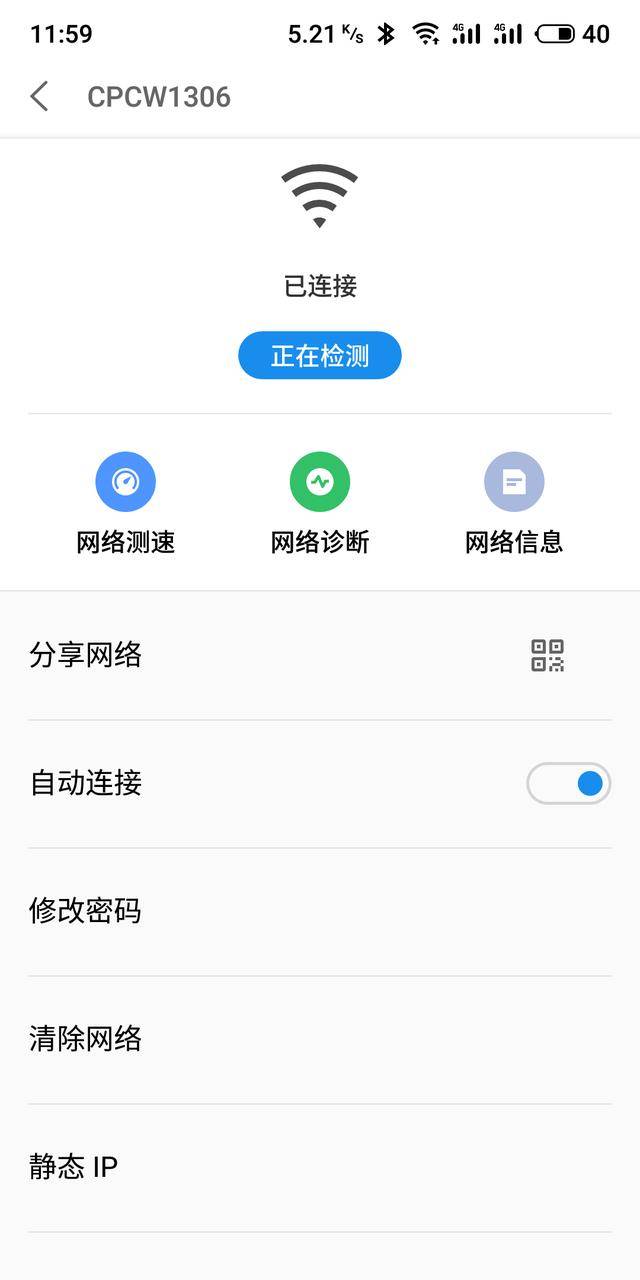Screen dimensions: 640x1280
Task: Go back from the CPCW1306 network page
Action: pyautogui.click(x=40, y=97)
